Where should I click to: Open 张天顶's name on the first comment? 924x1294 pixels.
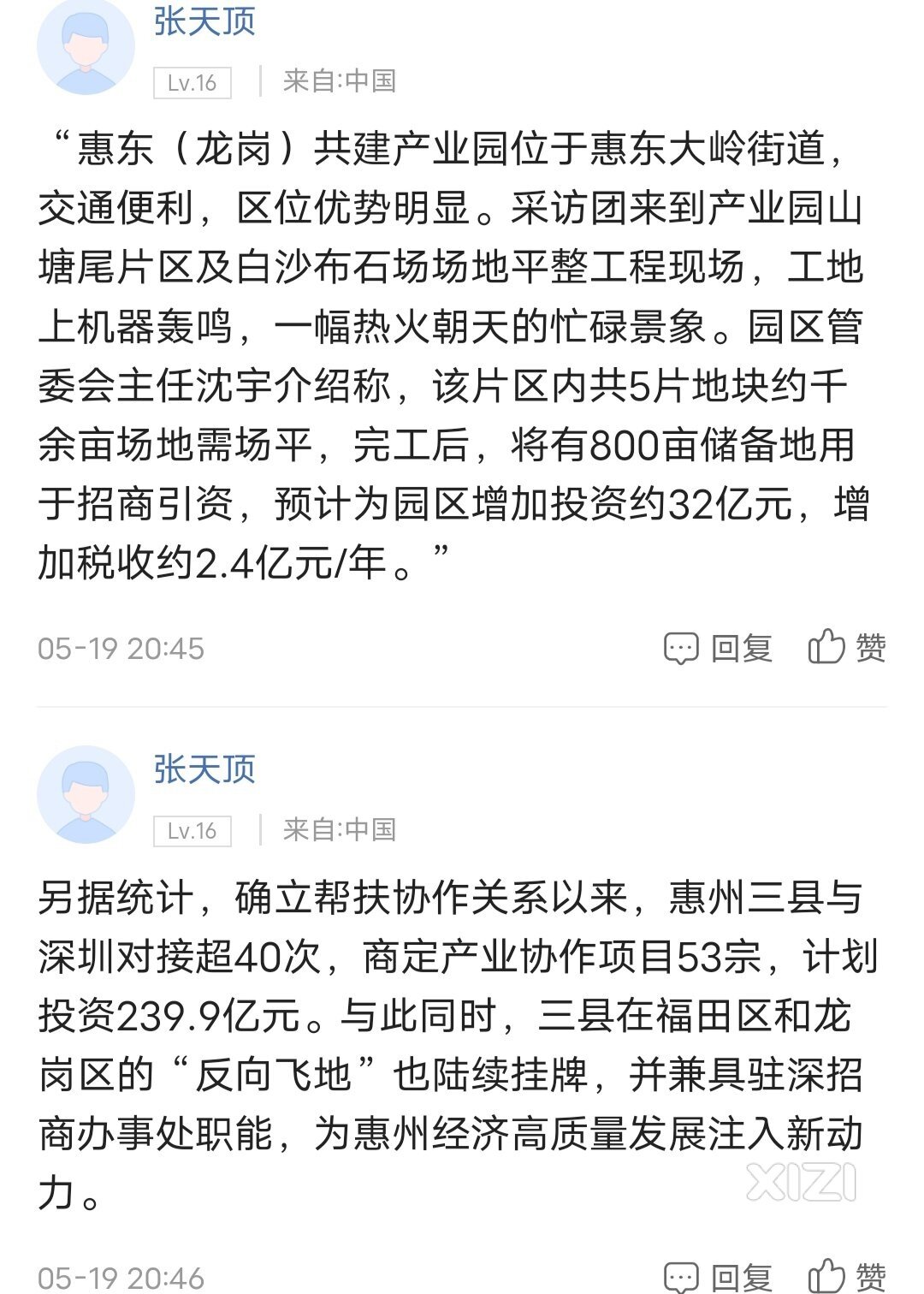click(204, 21)
